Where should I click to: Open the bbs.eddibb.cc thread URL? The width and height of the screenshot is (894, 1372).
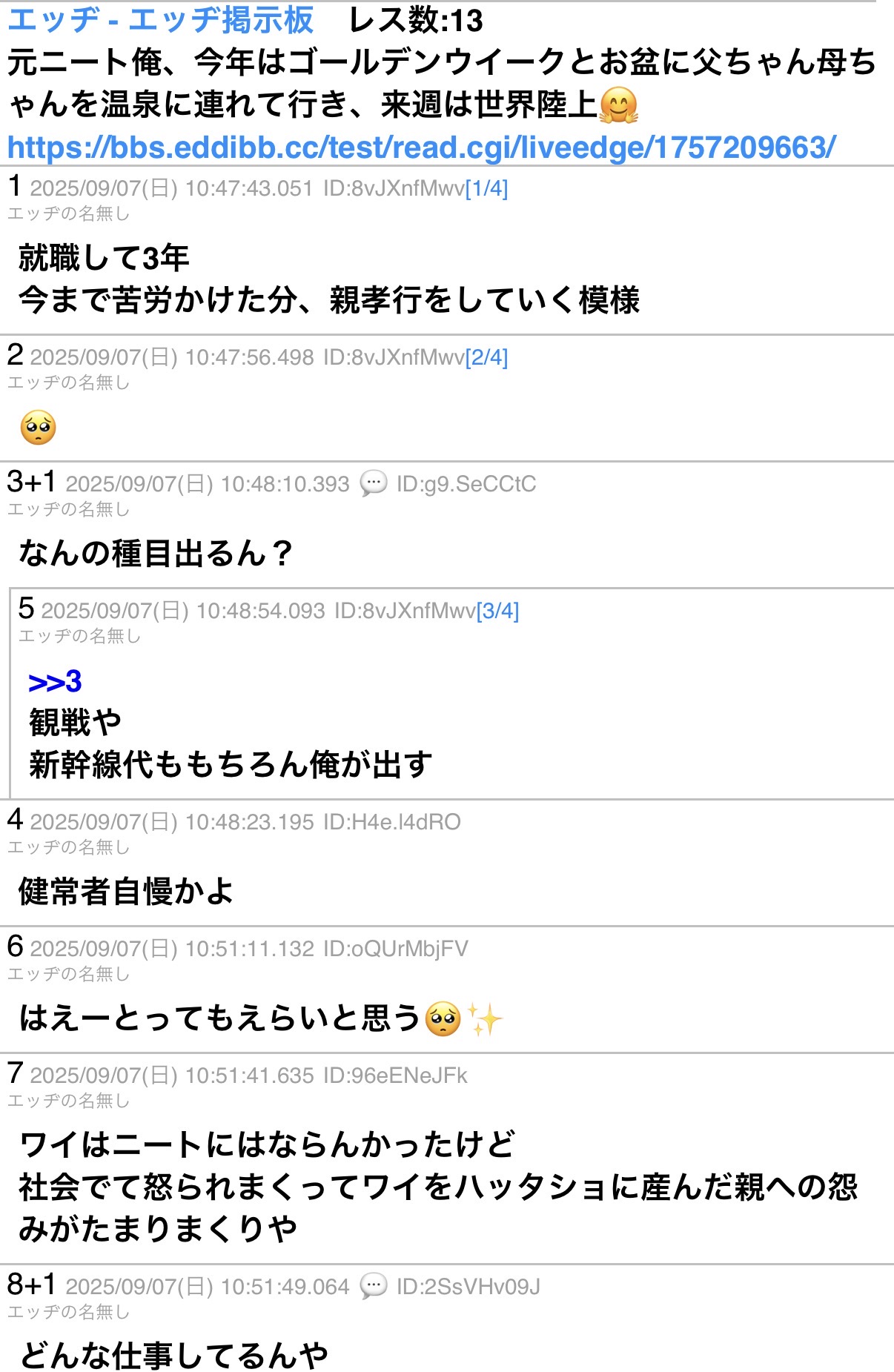tap(421, 147)
